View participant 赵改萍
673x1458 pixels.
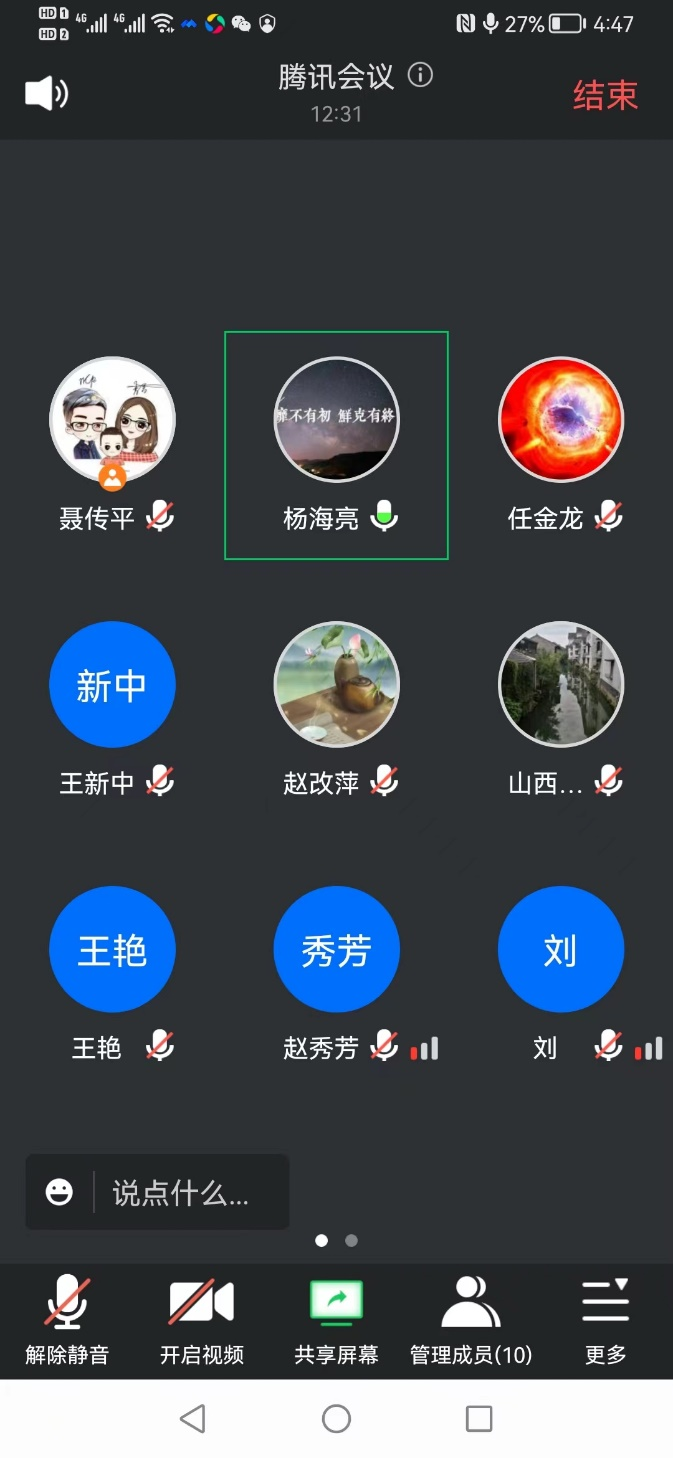336,685
